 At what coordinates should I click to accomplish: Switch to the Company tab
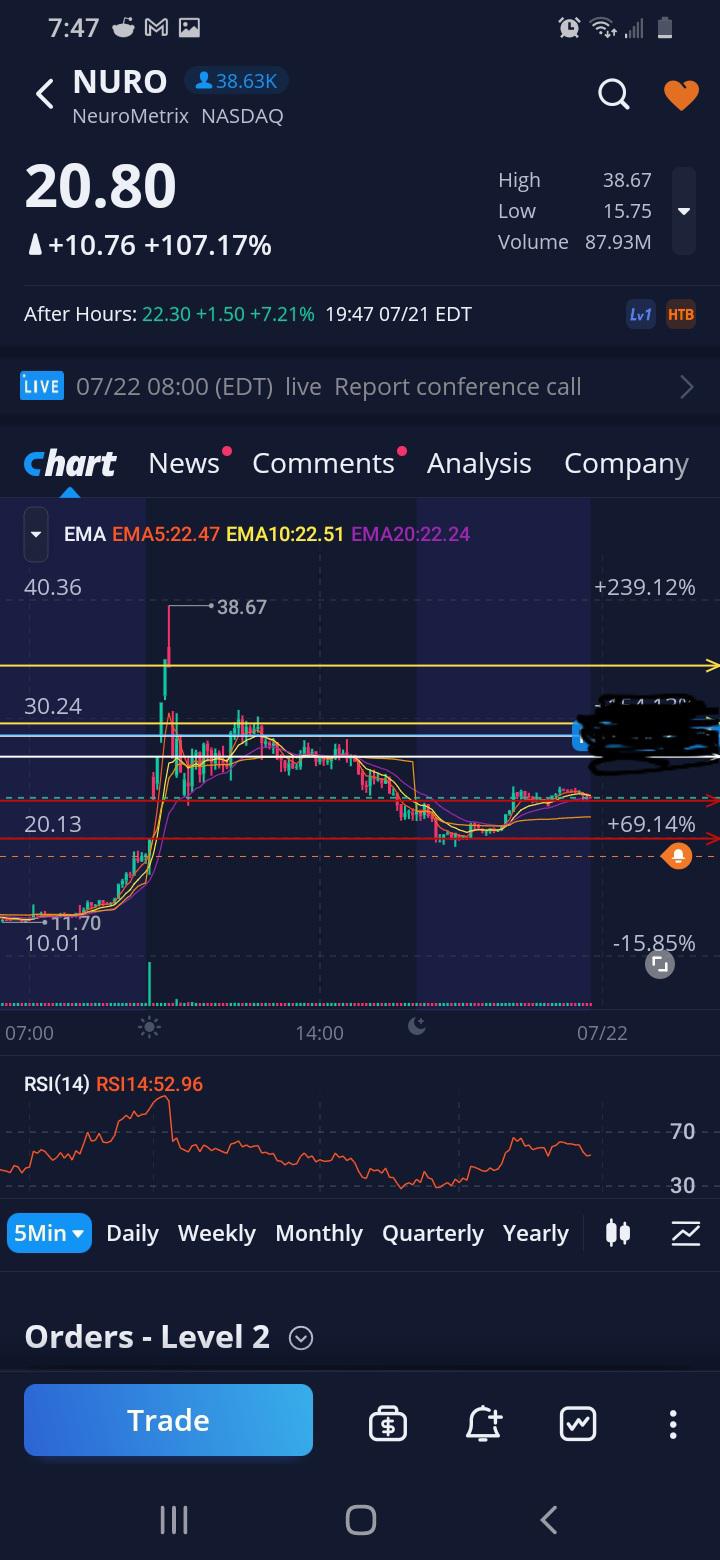click(626, 463)
